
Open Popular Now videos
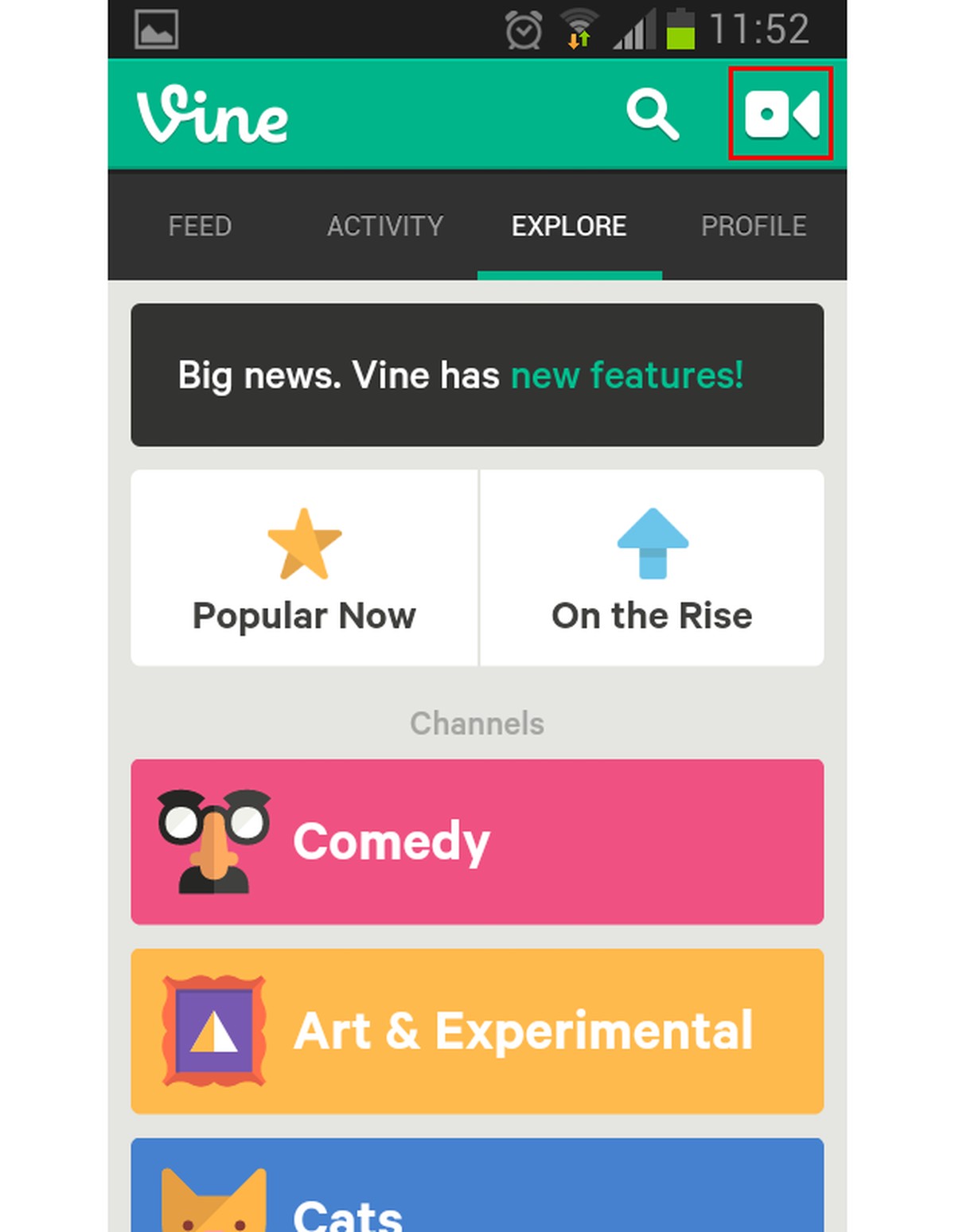pos(304,568)
